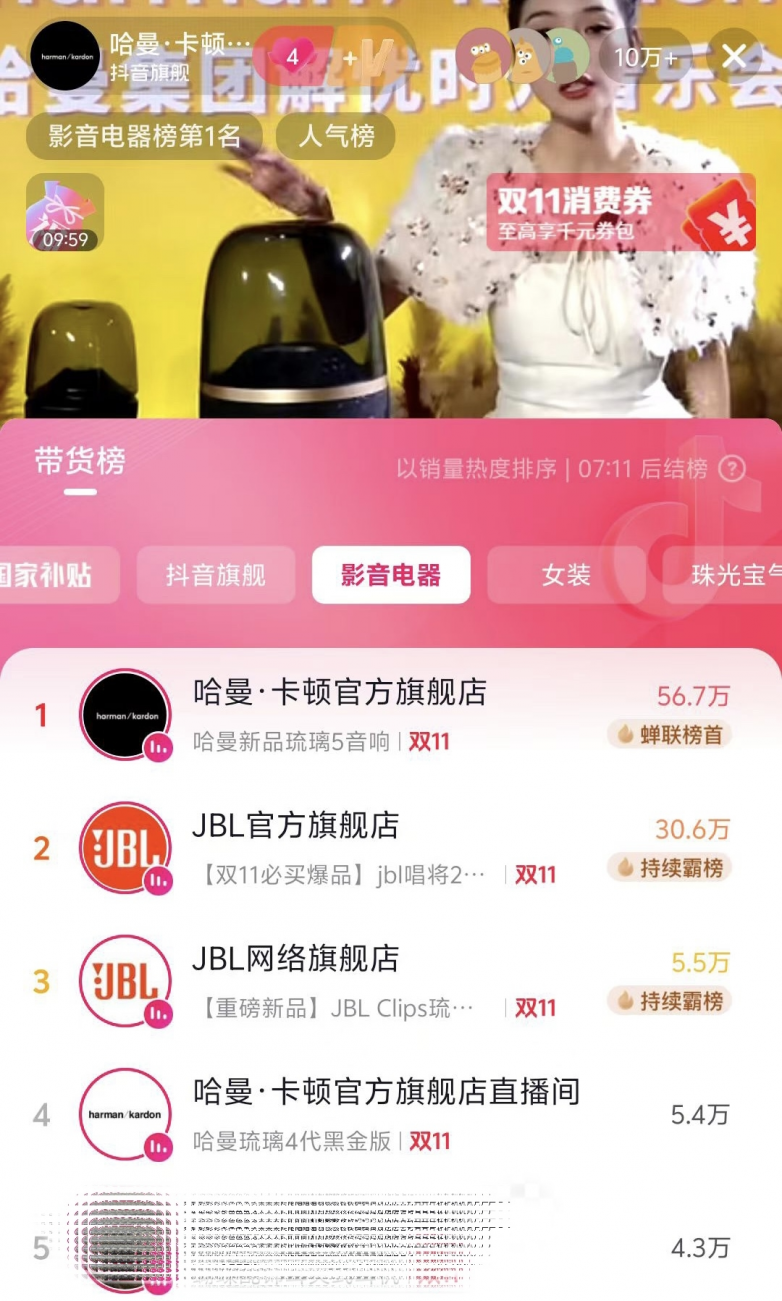The width and height of the screenshot is (782, 1301).
Task: Close the live stream
Action: (735, 56)
